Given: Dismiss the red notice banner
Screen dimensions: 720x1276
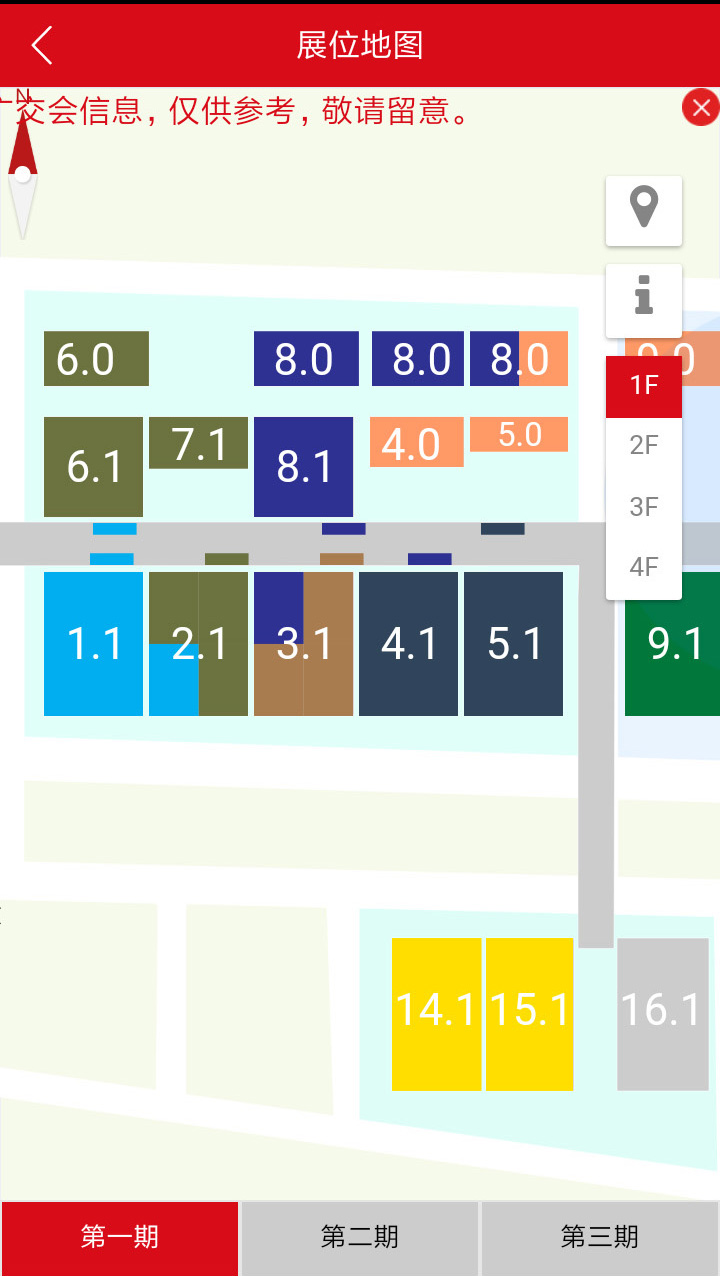Looking at the screenshot, I should click(x=701, y=107).
